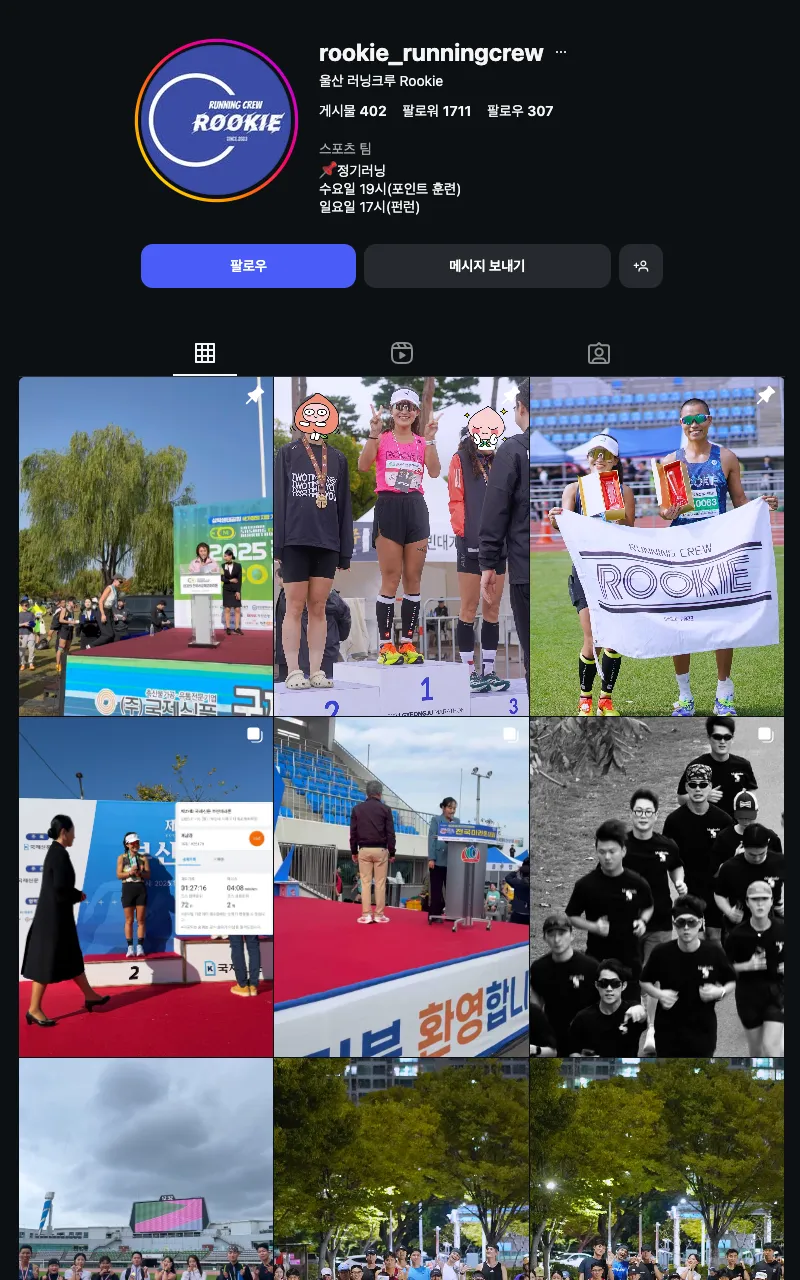Open the post with the 환영합니다 red stage
This screenshot has height=1280, width=800.
pos(401,886)
